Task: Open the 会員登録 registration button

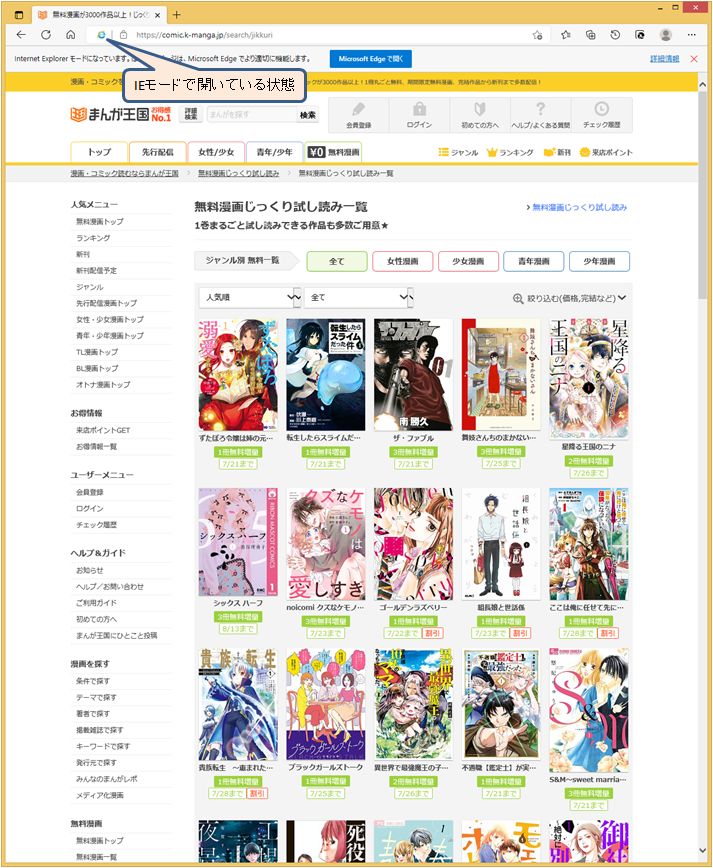Action: [360, 114]
